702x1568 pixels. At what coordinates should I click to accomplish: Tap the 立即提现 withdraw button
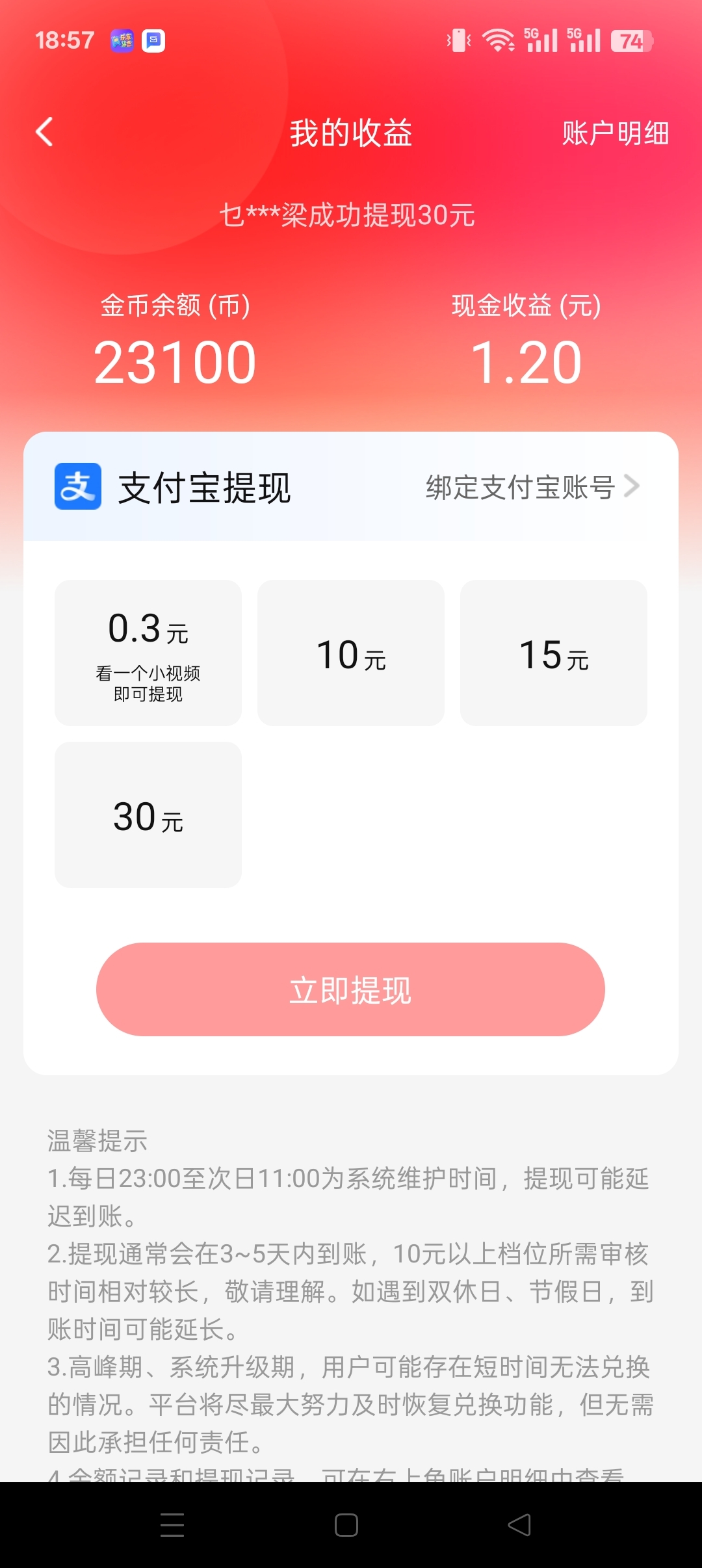[350, 989]
